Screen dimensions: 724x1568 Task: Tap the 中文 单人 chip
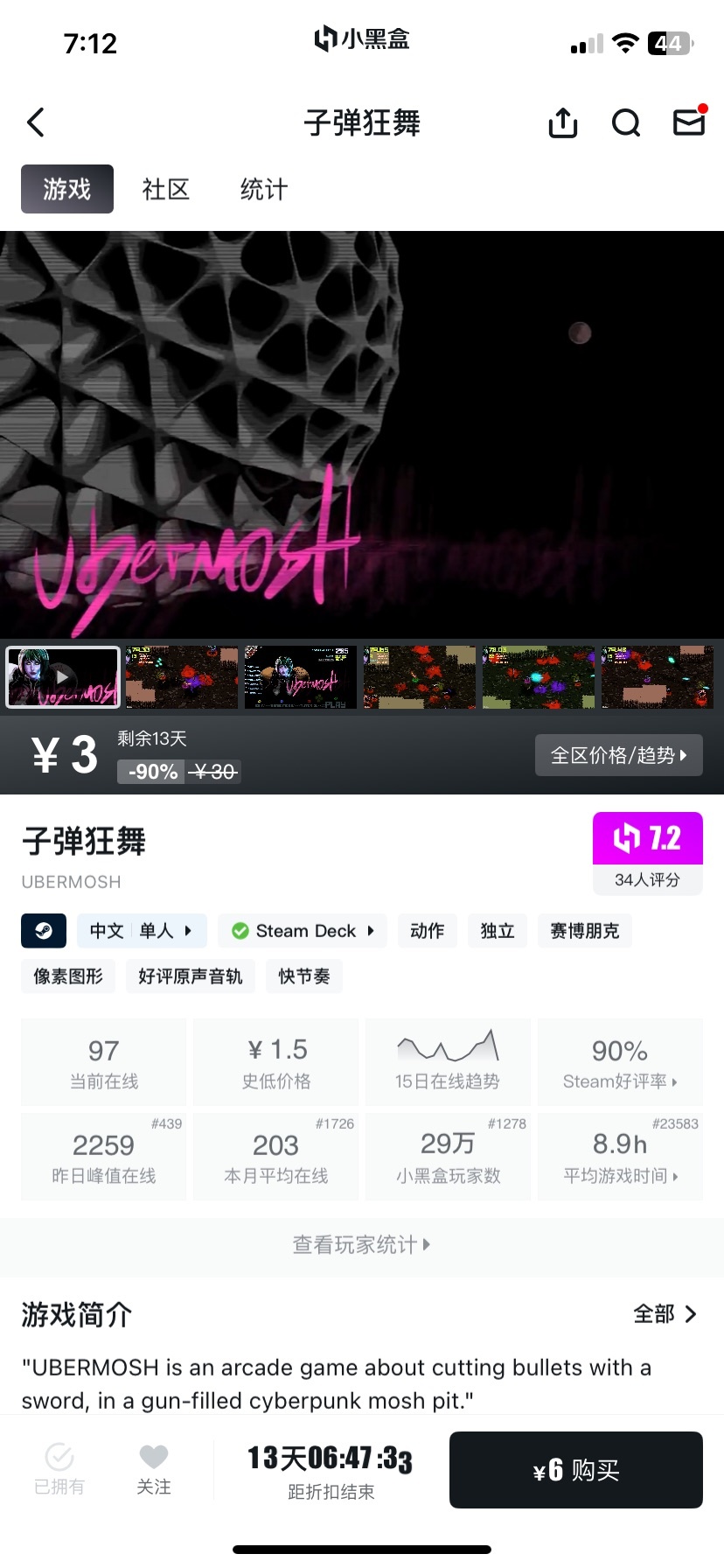click(x=142, y=931)
